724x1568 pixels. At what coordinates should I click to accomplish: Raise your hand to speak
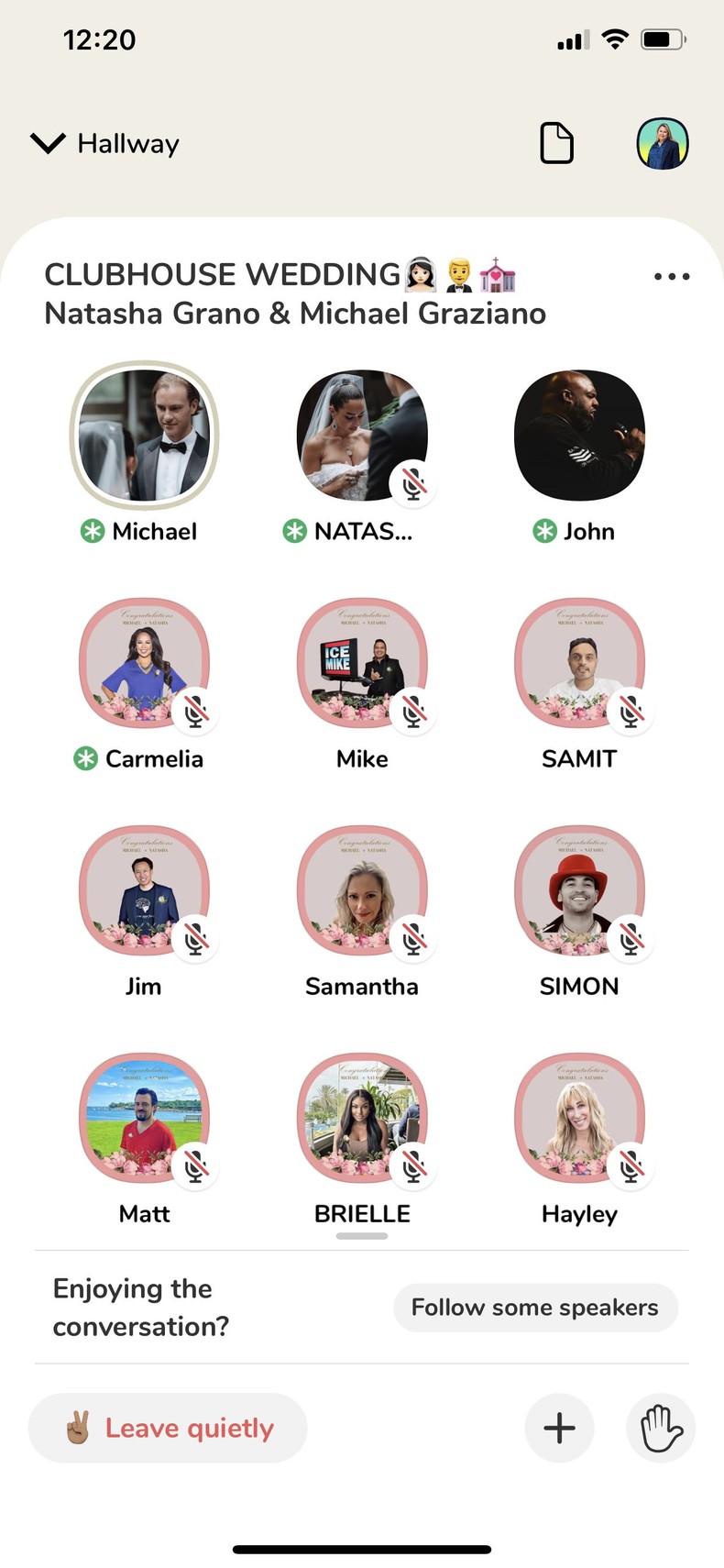(x=661, y=1428)
